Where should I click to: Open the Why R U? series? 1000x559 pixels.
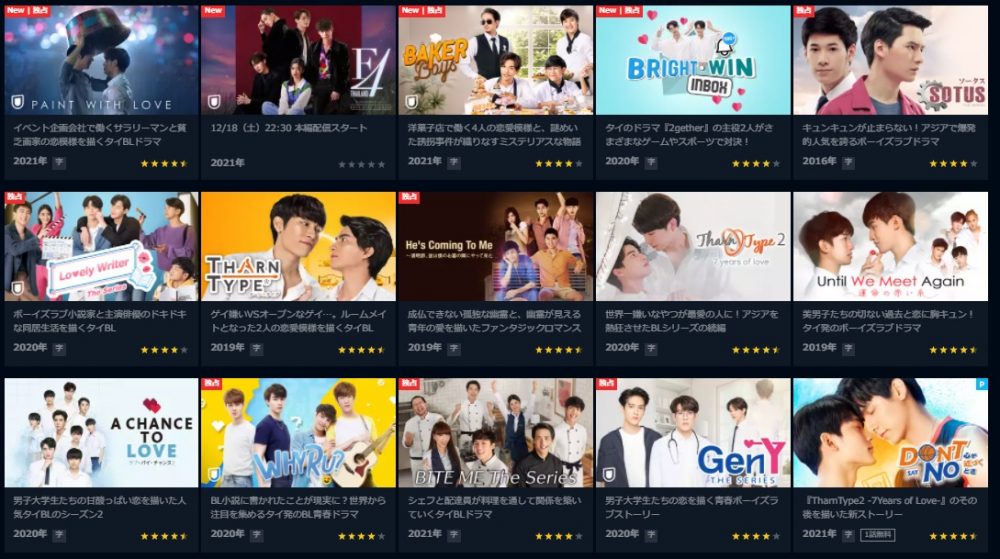click(298, 432)
